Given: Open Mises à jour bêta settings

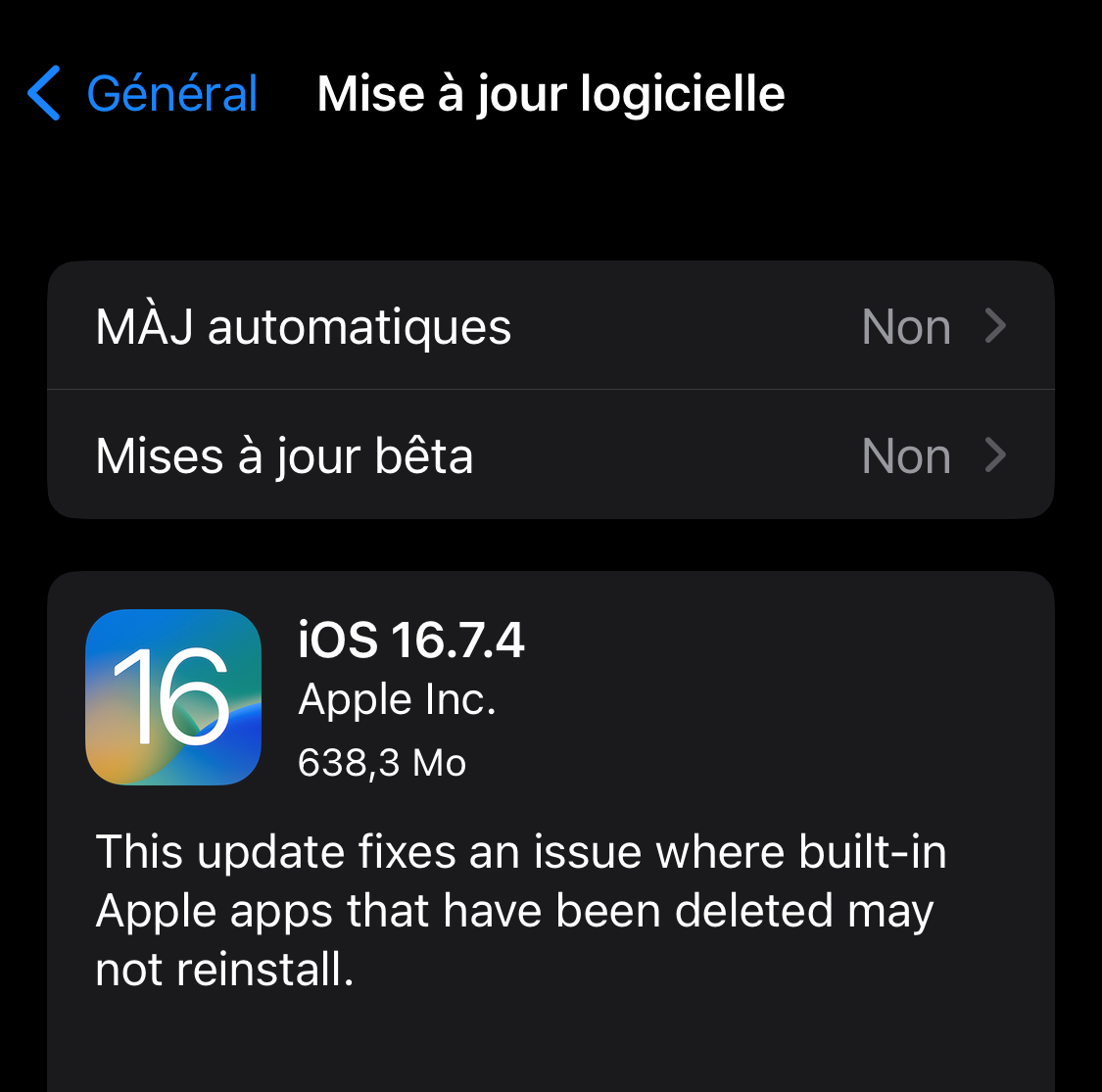Looking at the screenshot, I should (x=551, y=455).
